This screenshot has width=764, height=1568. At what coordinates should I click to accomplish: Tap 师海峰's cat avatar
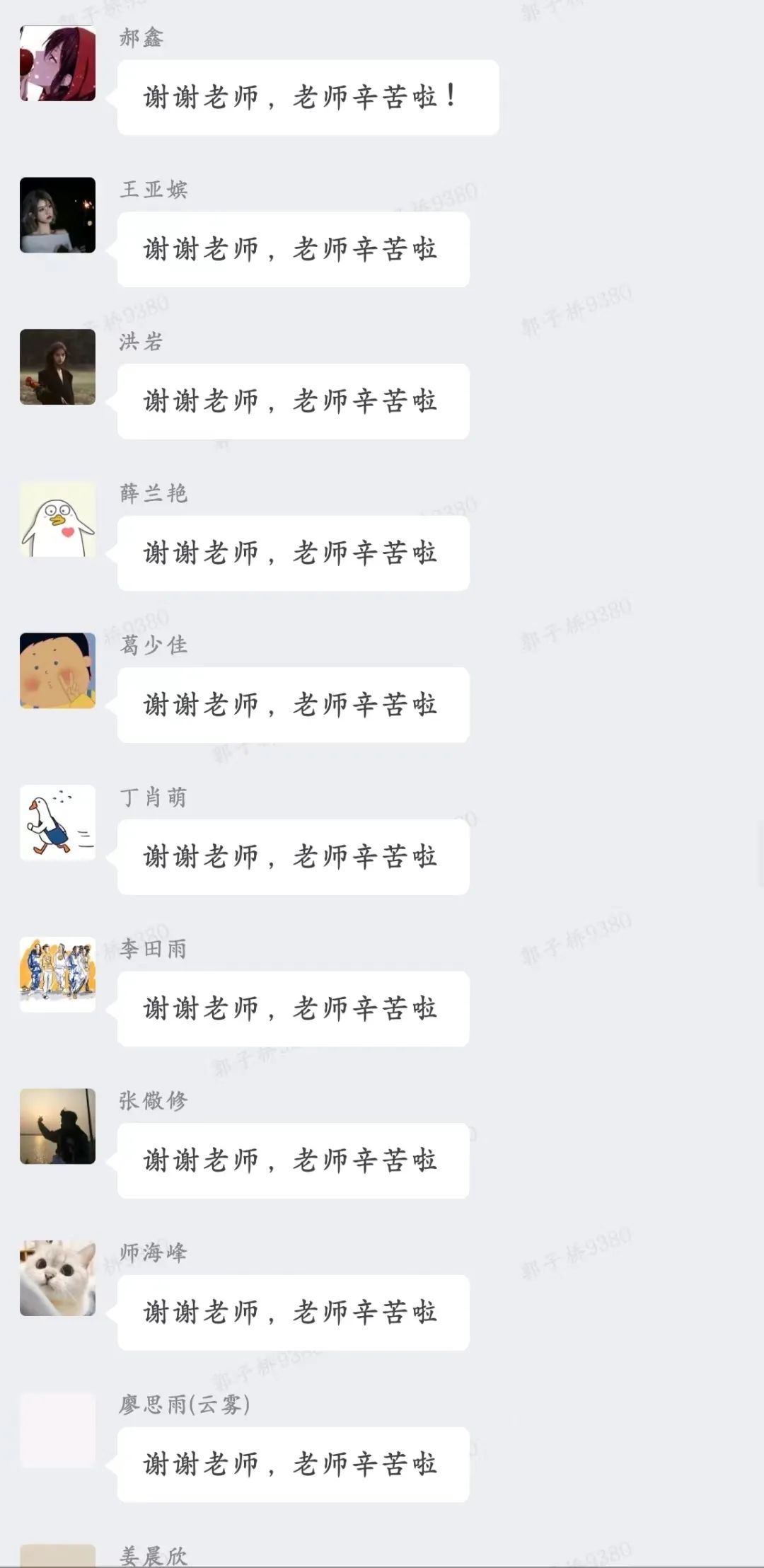(x=57, y=1279)
